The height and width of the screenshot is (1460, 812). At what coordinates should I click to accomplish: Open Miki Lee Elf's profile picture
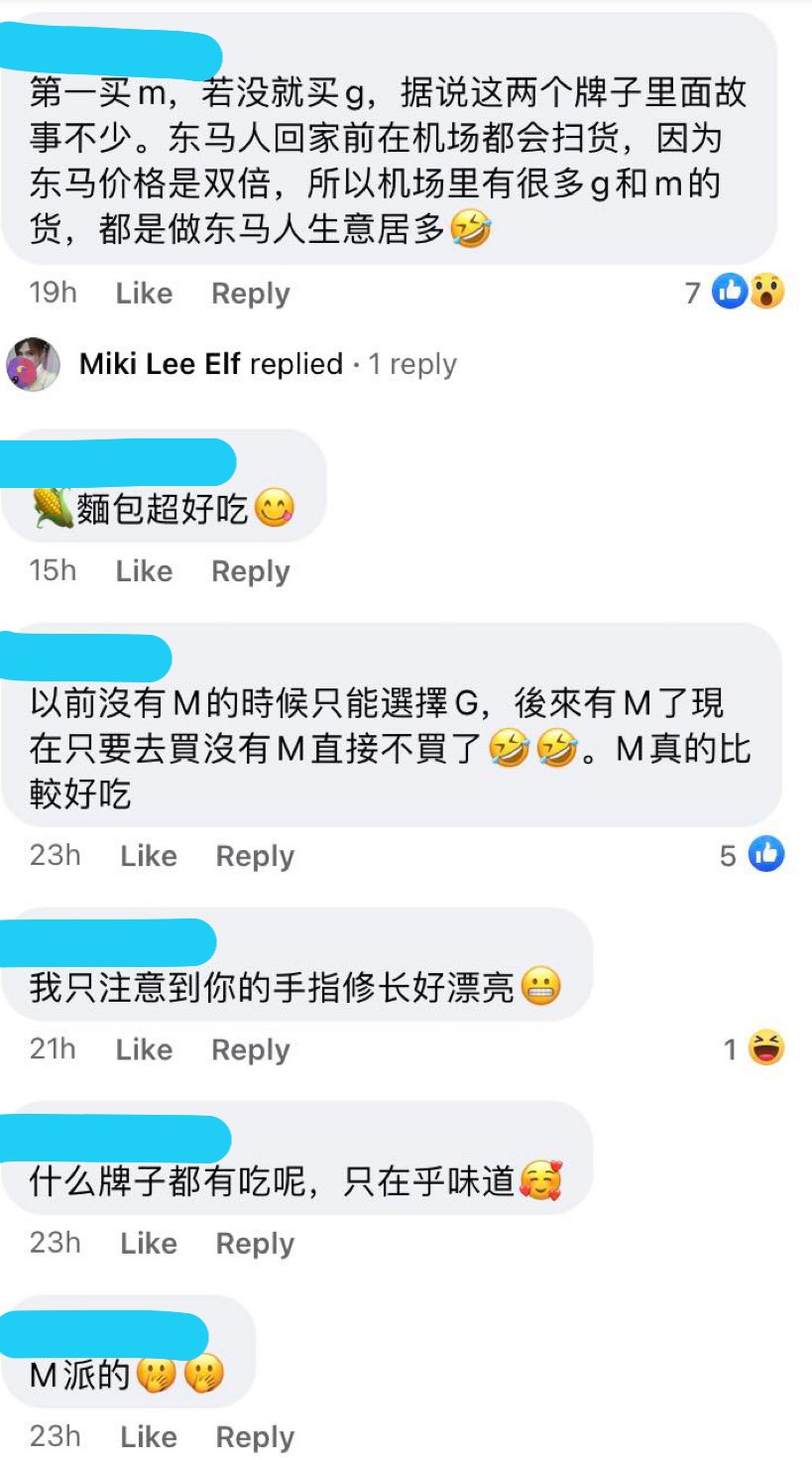click(34, 364)
